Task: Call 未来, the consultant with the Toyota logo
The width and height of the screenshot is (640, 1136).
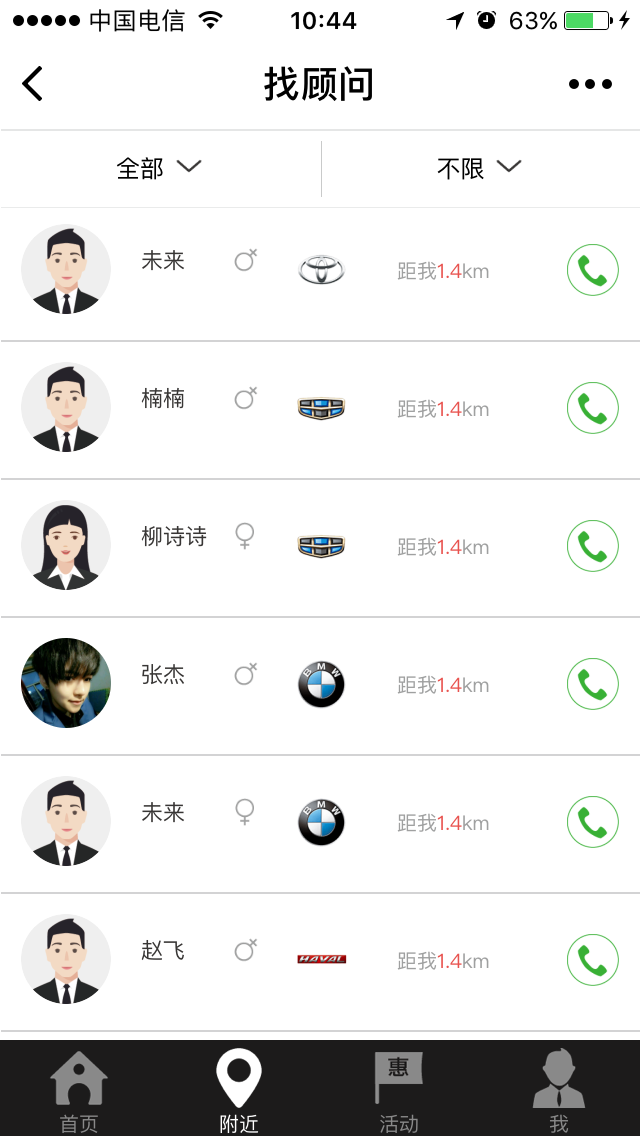Action: (x=592, y=270)
